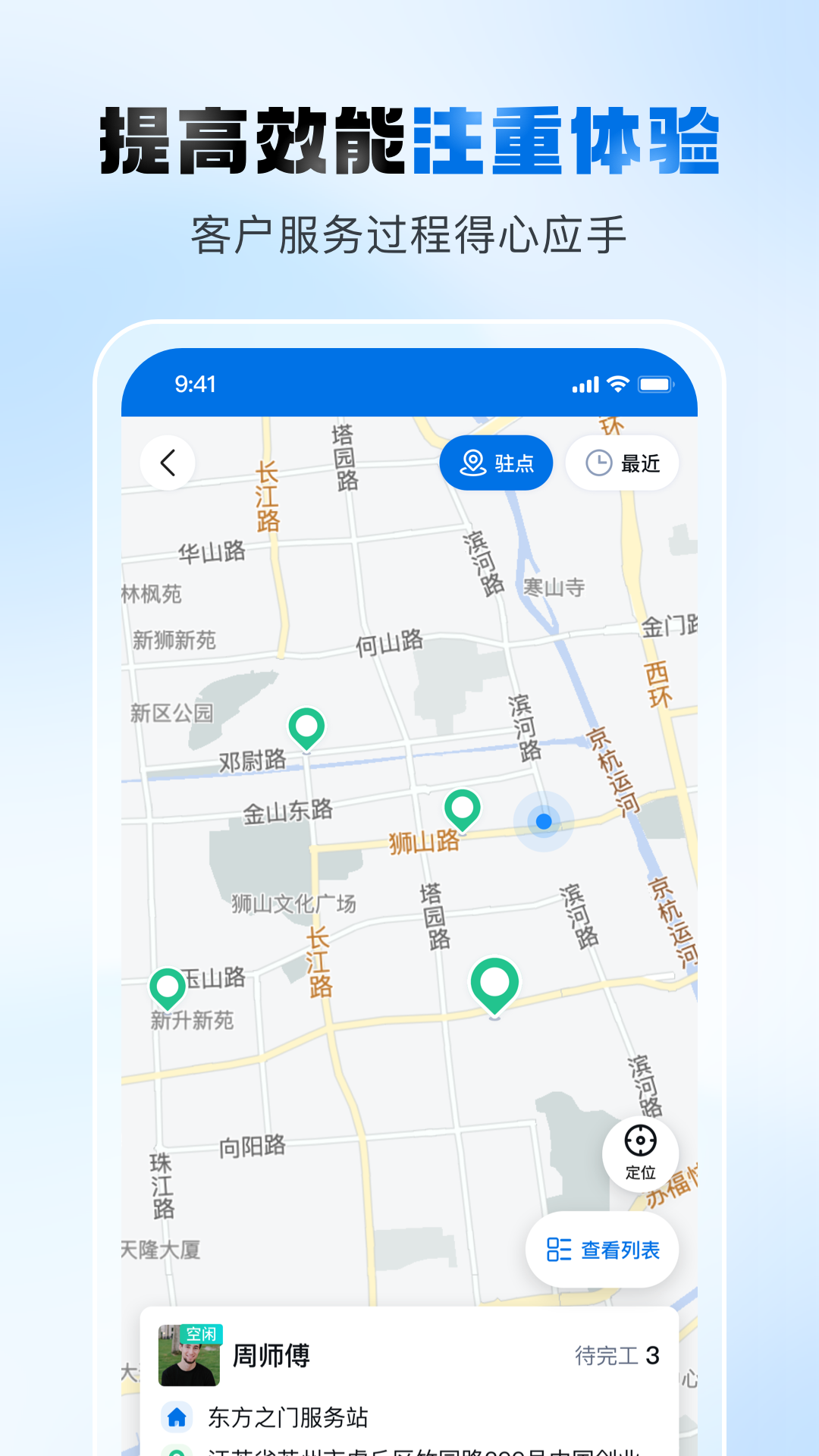Open 周师傅 worker details card
The width and height of the screenshot is (819, 1456).
(x=269, y=1357)
